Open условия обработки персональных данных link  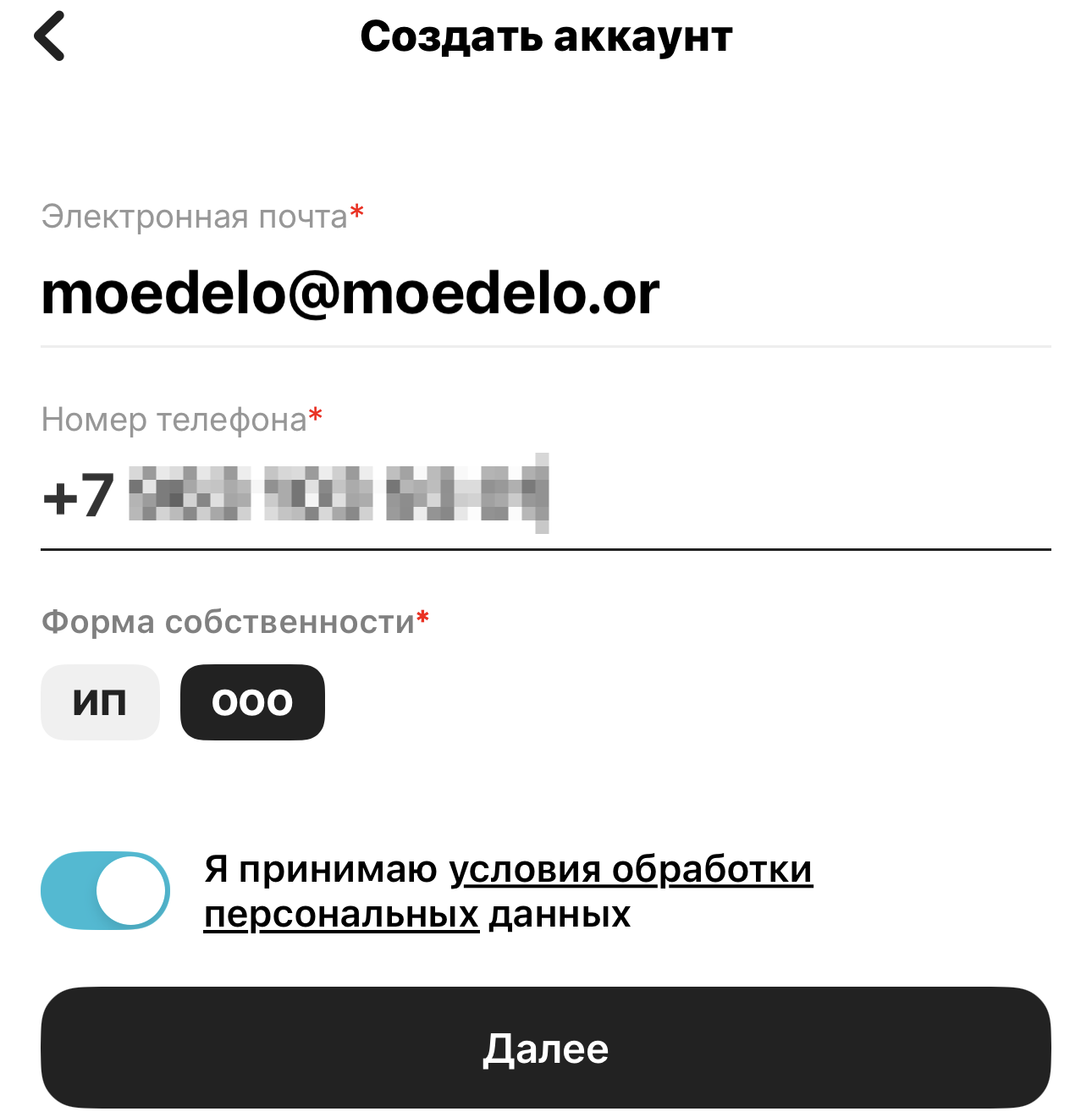click(x=630, y=870)
